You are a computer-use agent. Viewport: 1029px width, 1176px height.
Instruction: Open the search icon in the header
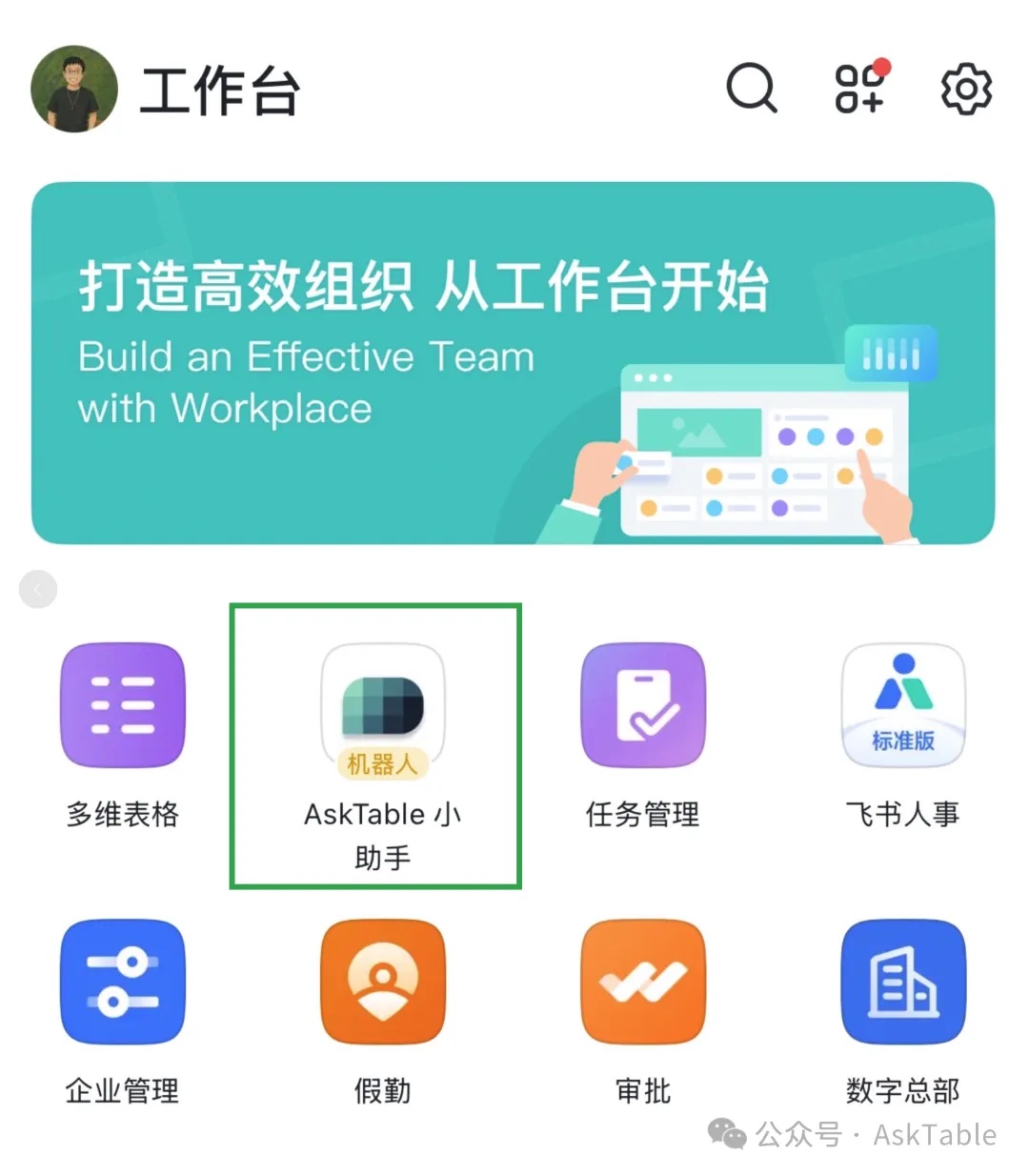(x=751, y=89)
